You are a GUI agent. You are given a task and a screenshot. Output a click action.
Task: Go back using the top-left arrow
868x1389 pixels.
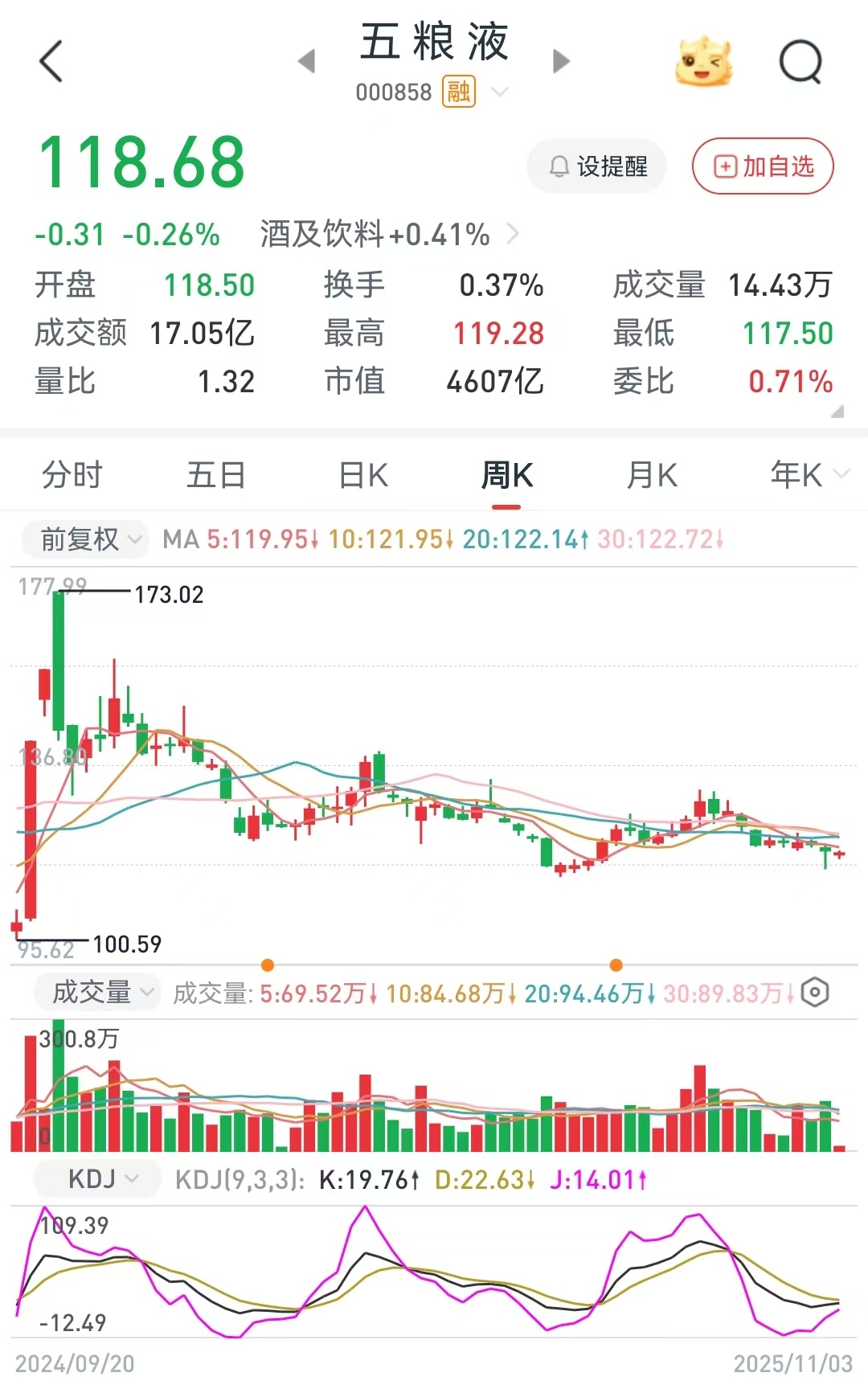51,61
